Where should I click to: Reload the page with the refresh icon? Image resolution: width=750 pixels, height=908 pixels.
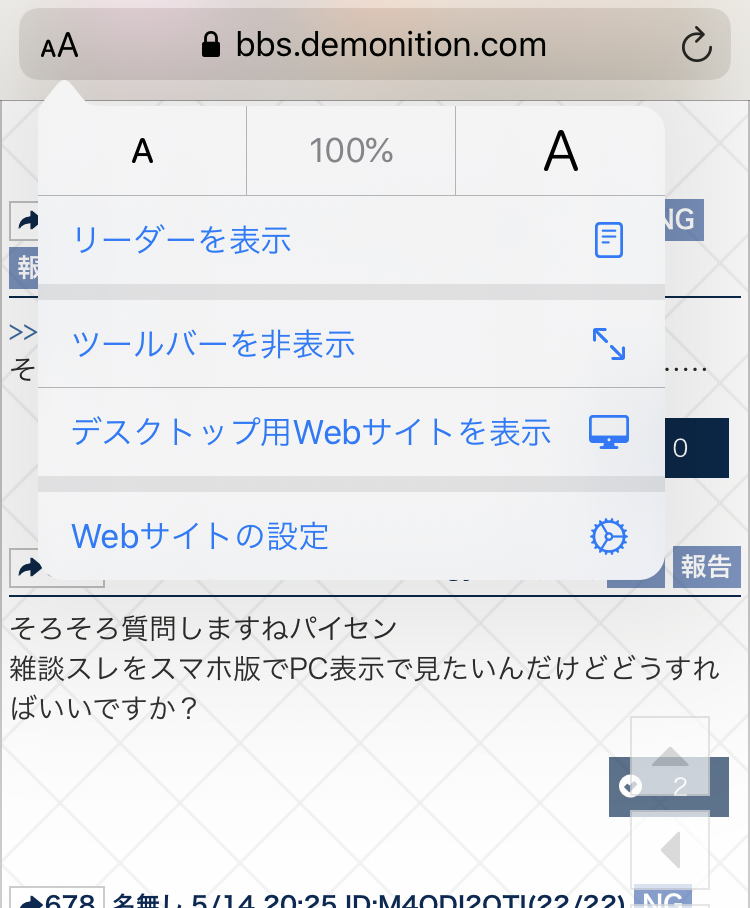coord(696,45)
